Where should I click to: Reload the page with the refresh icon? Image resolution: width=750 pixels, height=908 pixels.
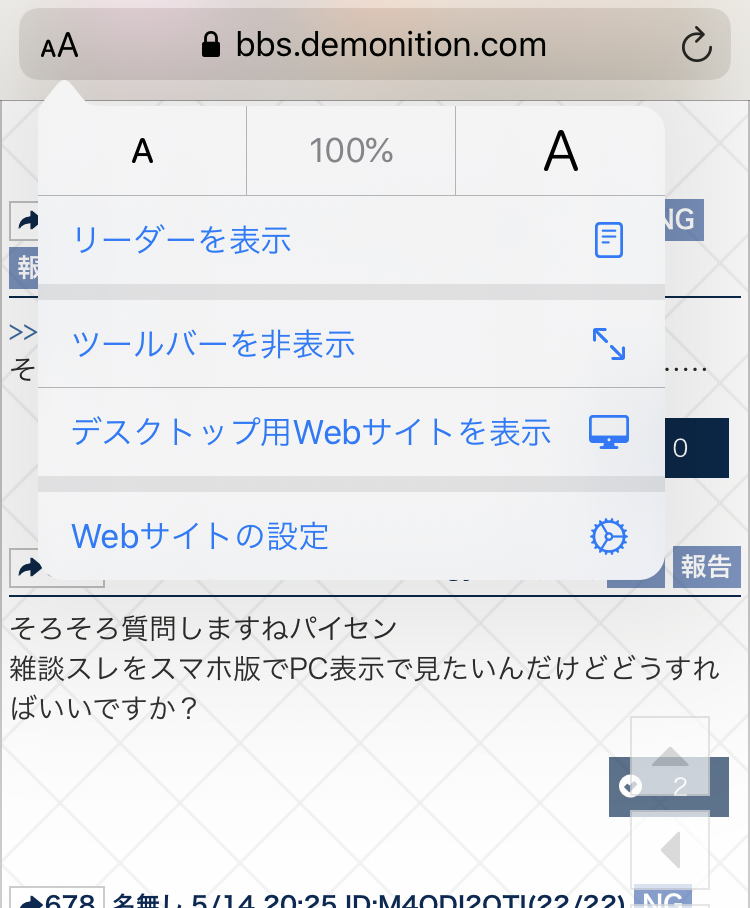coord(696,45)
